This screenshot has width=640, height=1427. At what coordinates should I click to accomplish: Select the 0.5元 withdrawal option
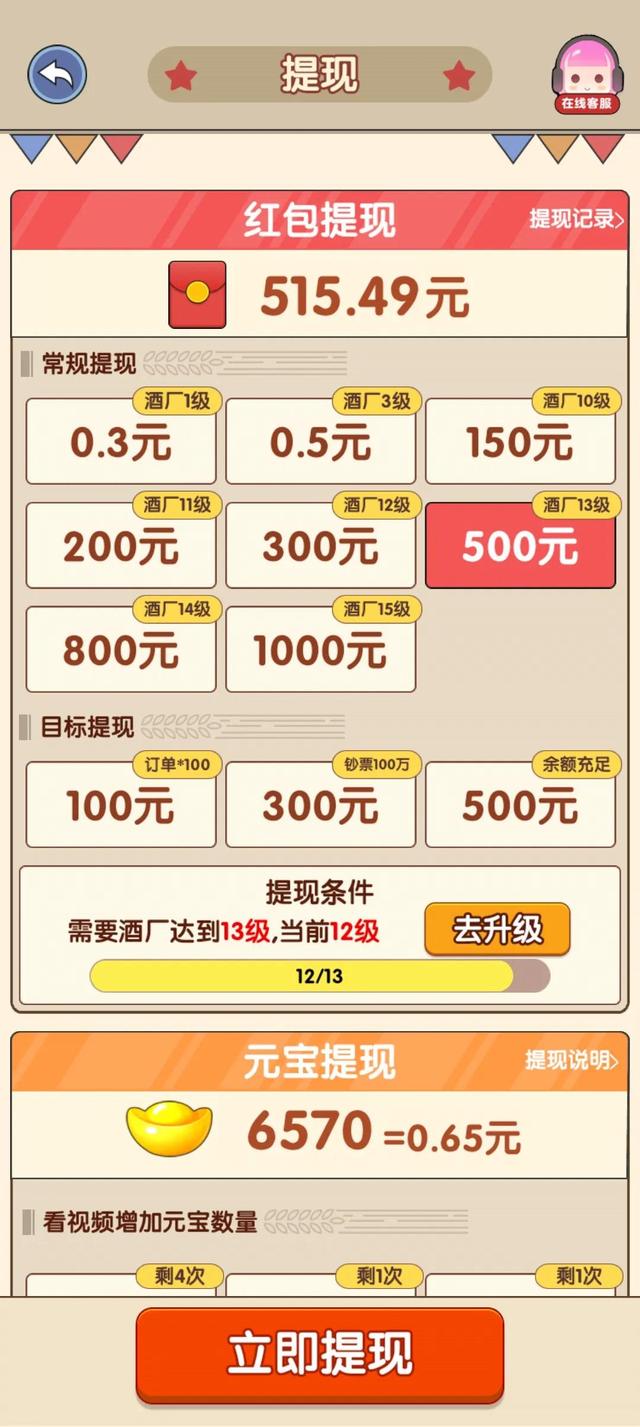coord(320,443)
